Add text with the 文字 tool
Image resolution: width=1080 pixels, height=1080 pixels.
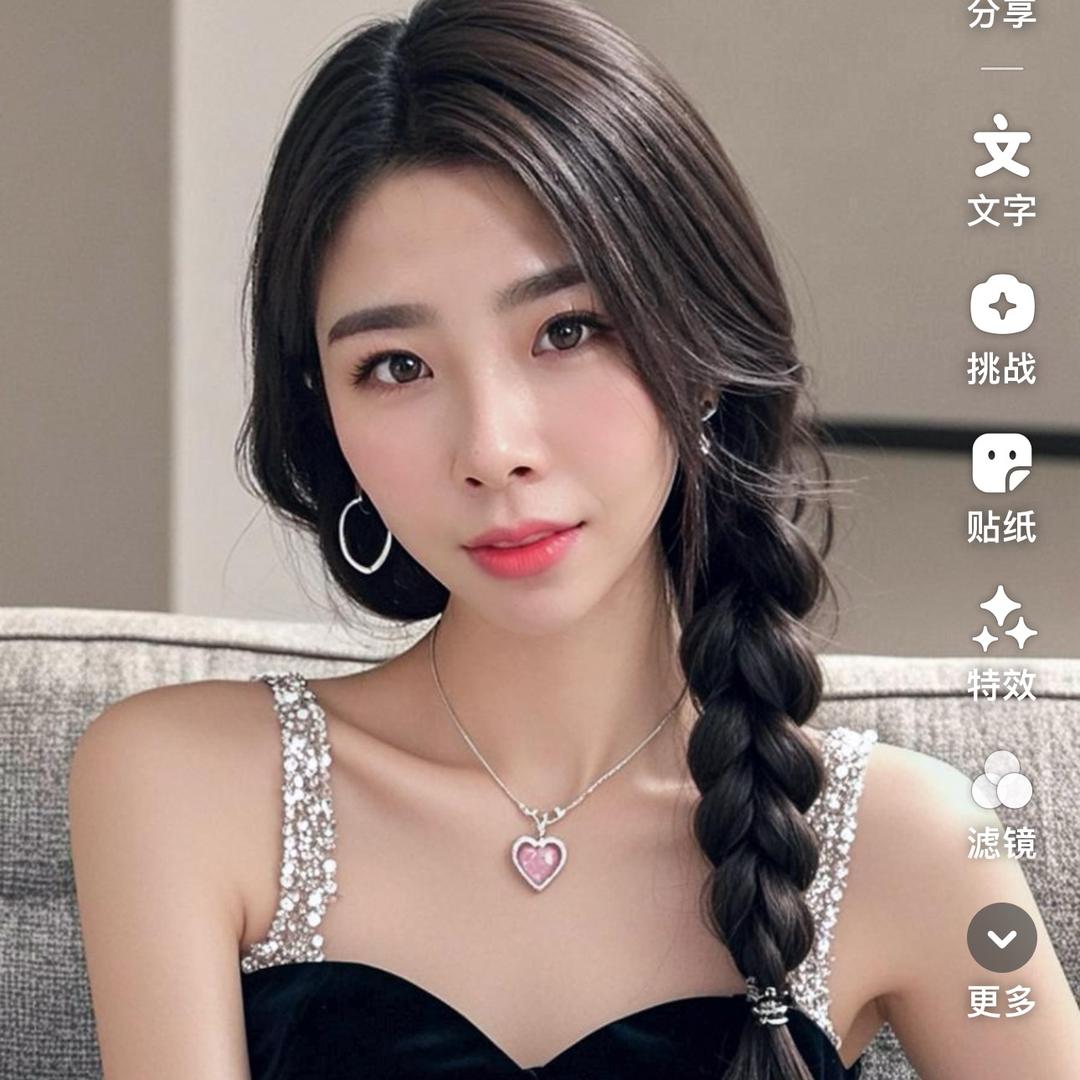click(x=1001, y=171)
